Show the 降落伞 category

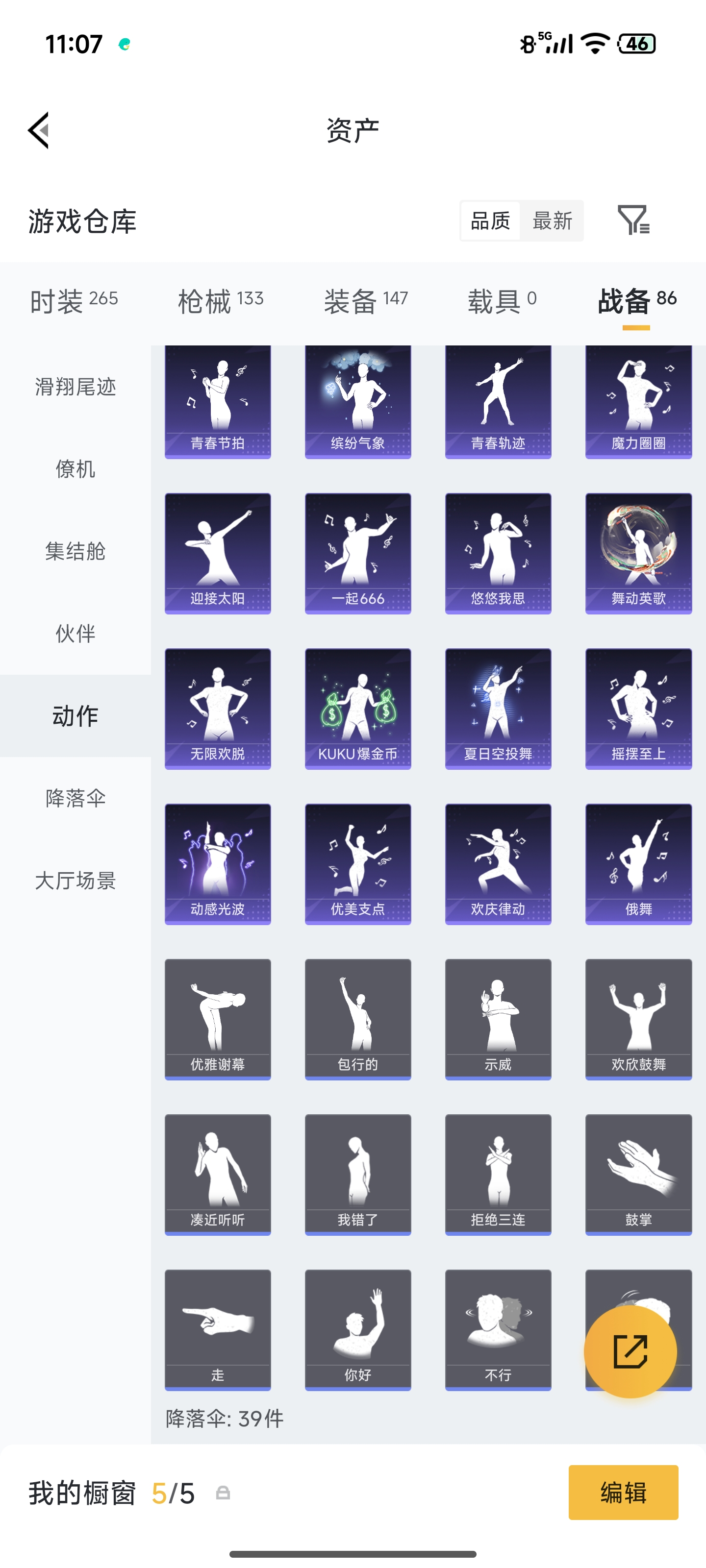[x=76, y=798]
